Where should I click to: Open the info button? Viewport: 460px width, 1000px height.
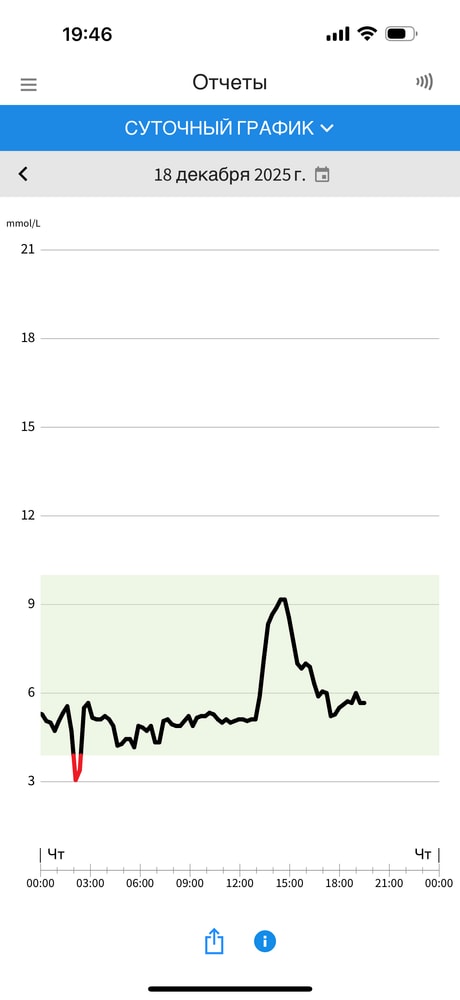265,941
